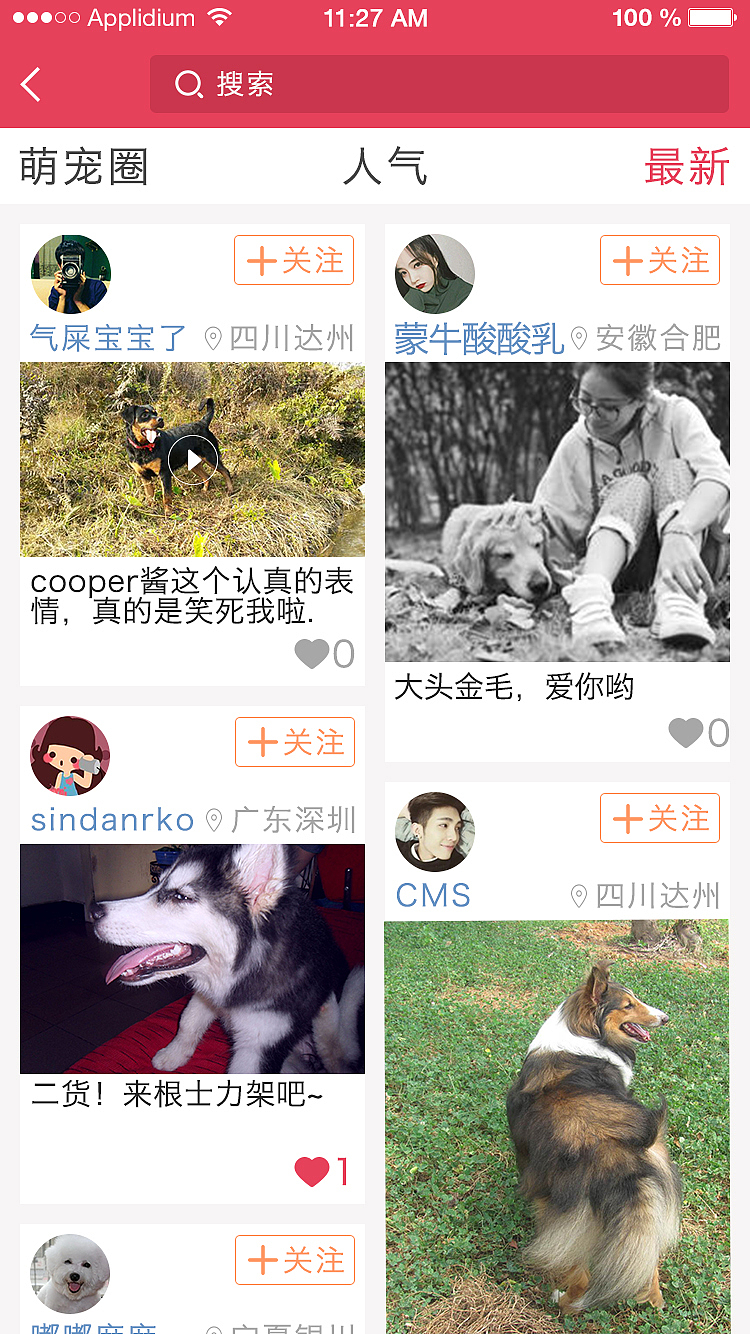Play the cooper酱 dog video
Screen dimensions: 750x1334
click(192, 459)
